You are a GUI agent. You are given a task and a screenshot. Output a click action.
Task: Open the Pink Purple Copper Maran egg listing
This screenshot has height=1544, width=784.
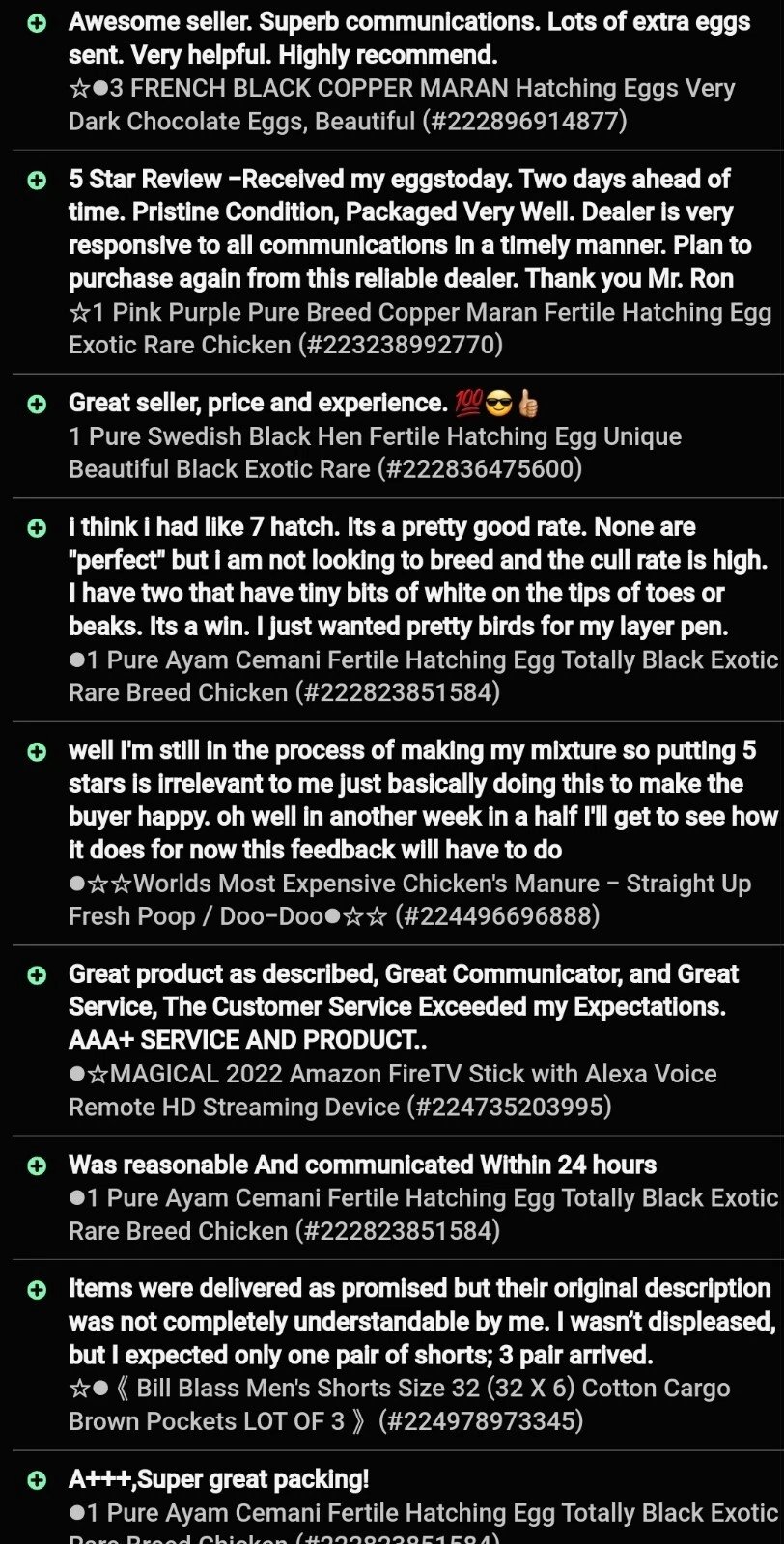[420, 328]
